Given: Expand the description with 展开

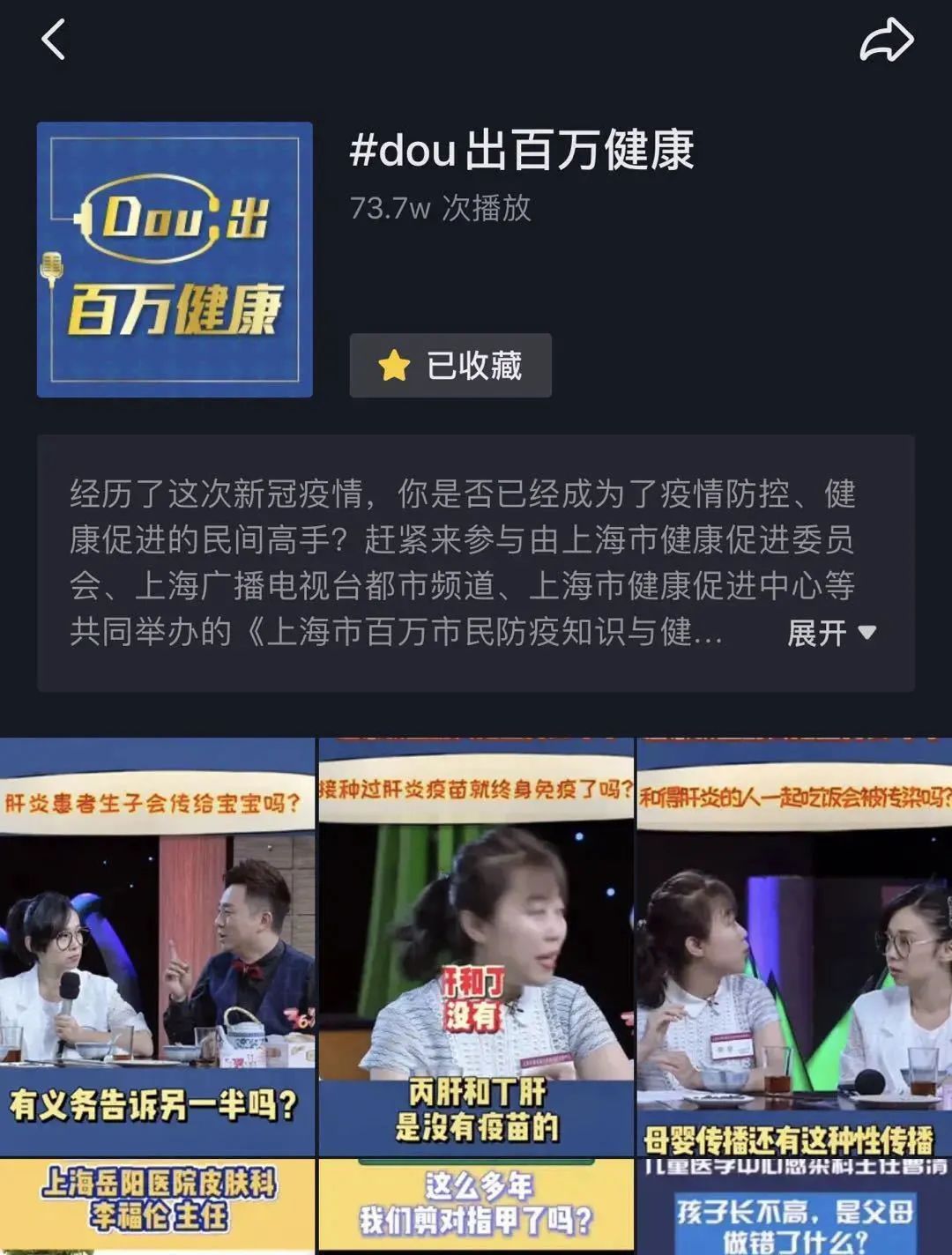Looking at the screenshot, I should (x=830, y=632).
